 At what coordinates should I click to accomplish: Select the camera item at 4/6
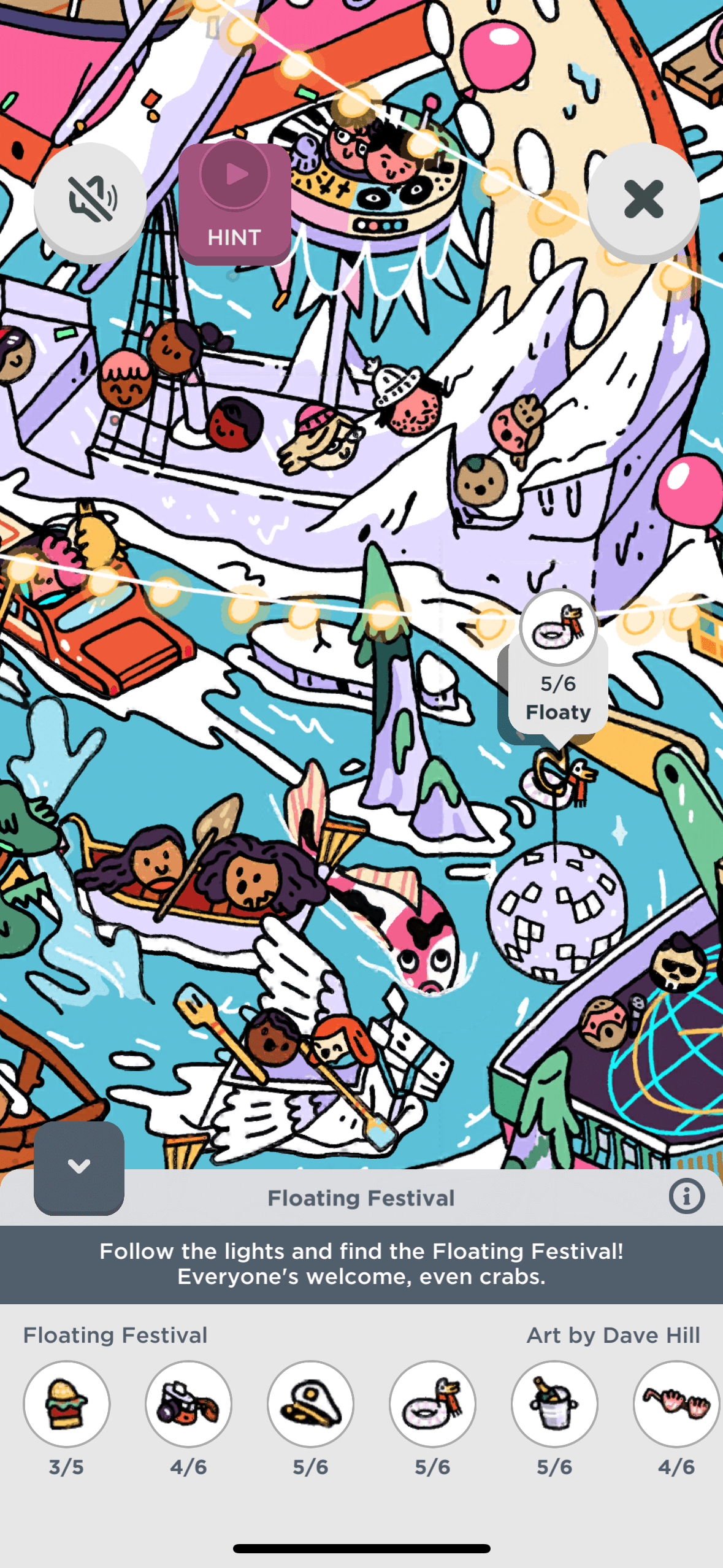pos(188,1404)
